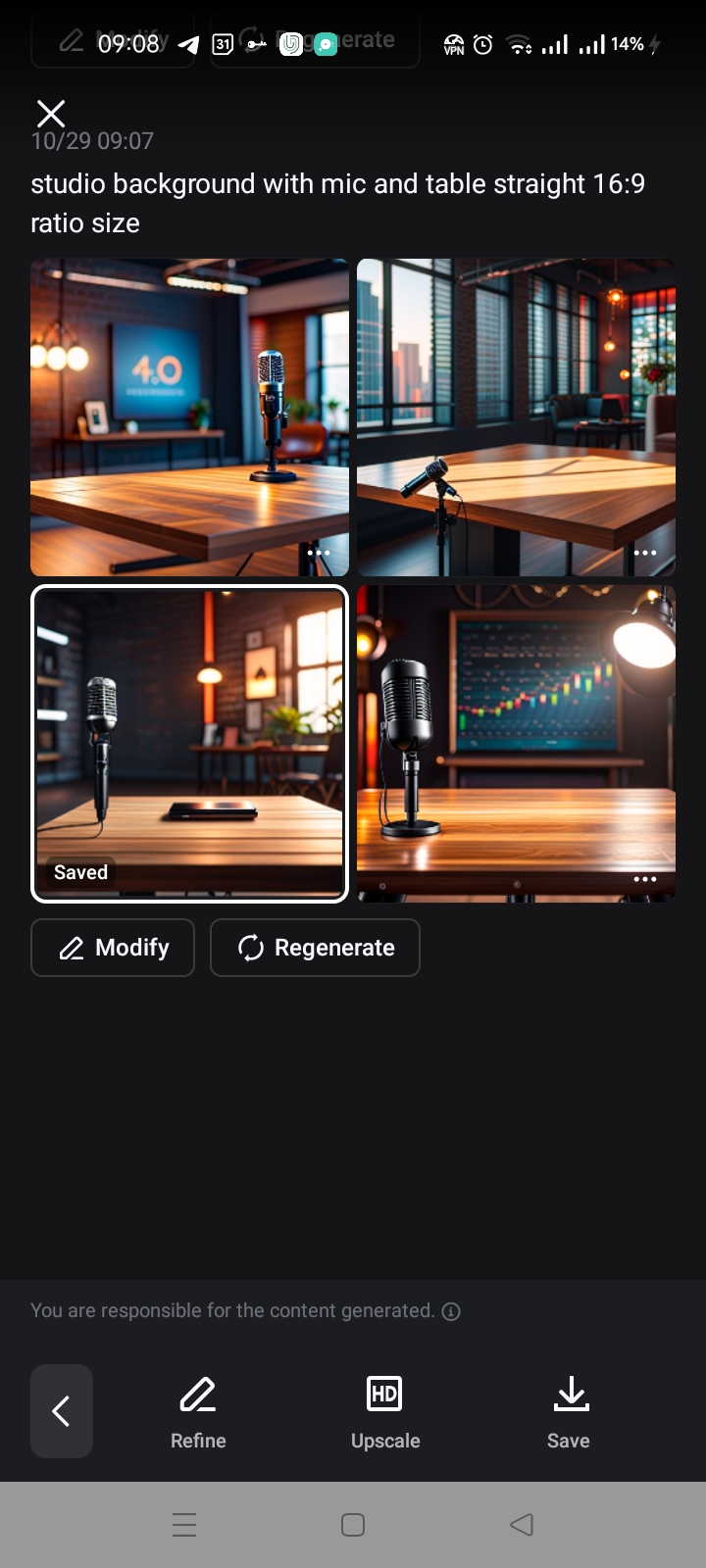
Task: Open the image marked Saved
Action: tap(189, 743)
